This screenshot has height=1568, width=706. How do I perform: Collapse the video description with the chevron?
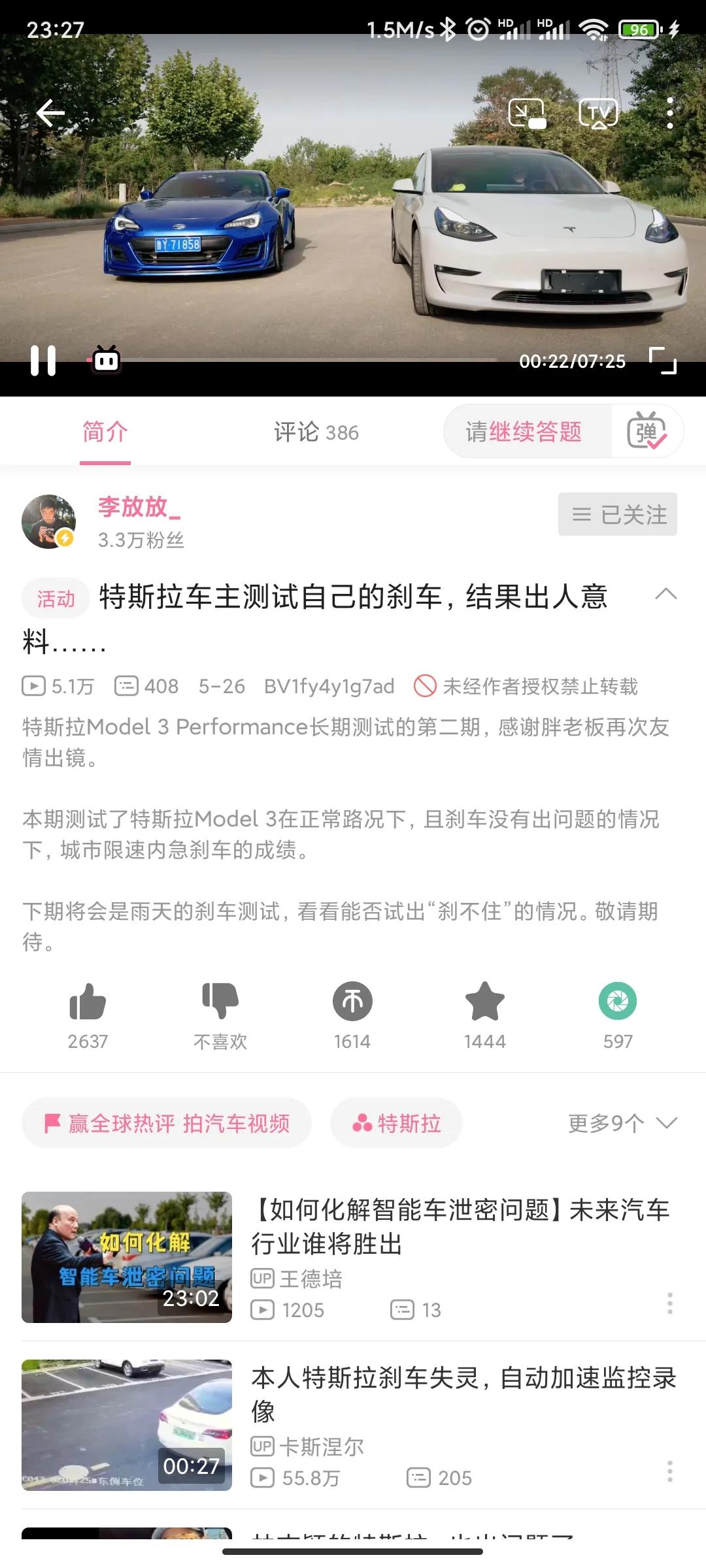pos(667,595)
